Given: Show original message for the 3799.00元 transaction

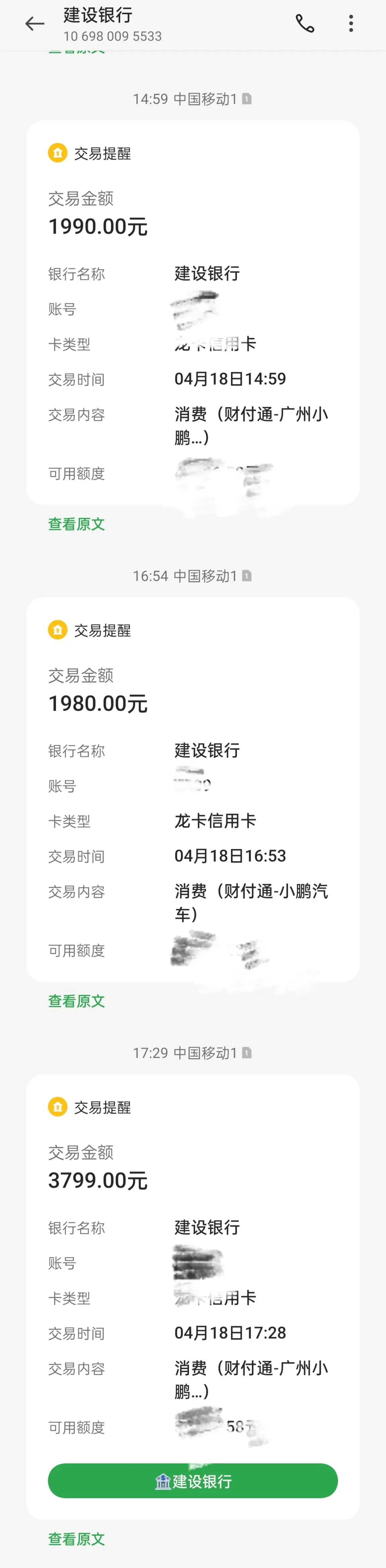Looking at the screenshot, I should (x=77, y=1539).
